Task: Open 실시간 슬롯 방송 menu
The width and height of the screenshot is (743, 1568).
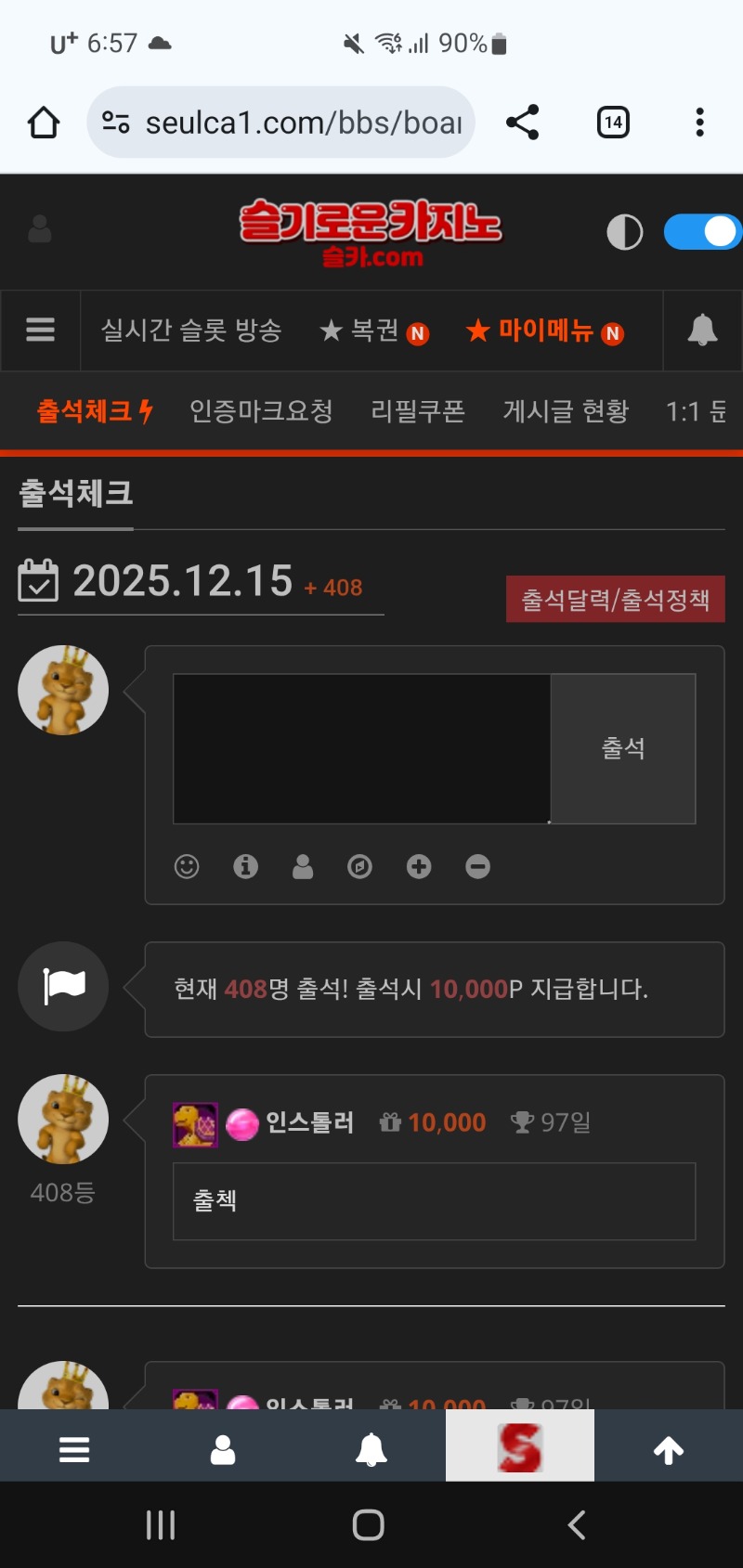Action: click(191, 330)
